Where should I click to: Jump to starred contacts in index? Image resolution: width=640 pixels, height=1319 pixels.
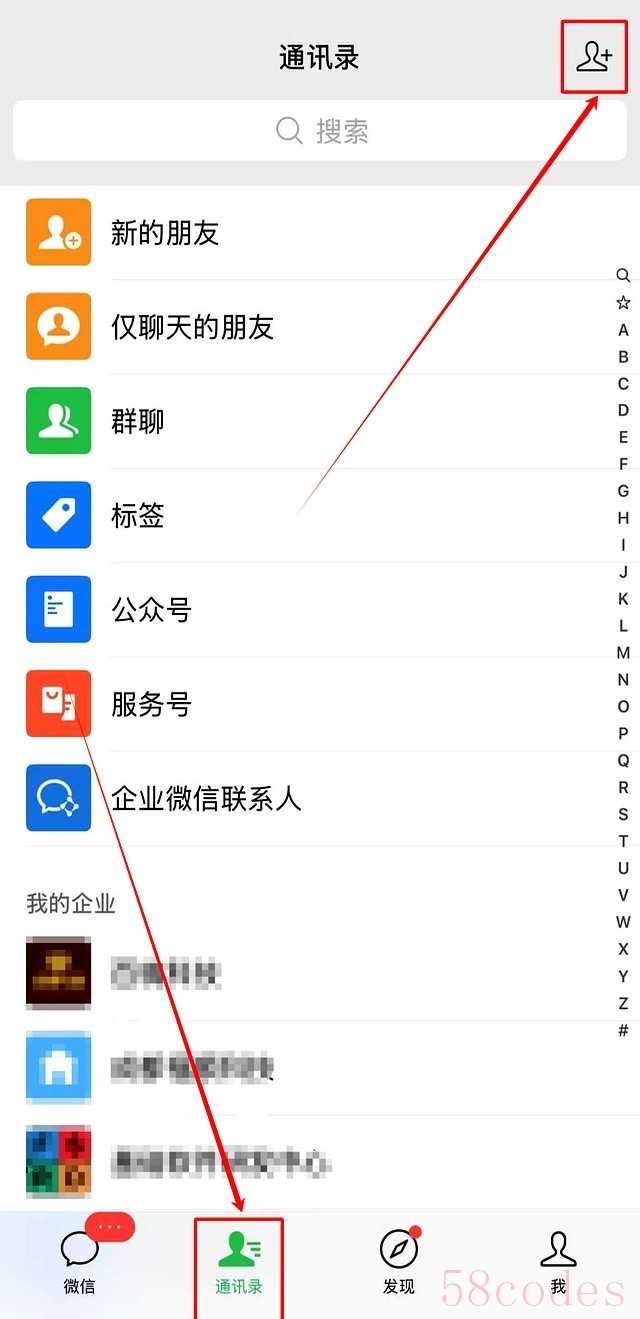click(x=623, y=302)
